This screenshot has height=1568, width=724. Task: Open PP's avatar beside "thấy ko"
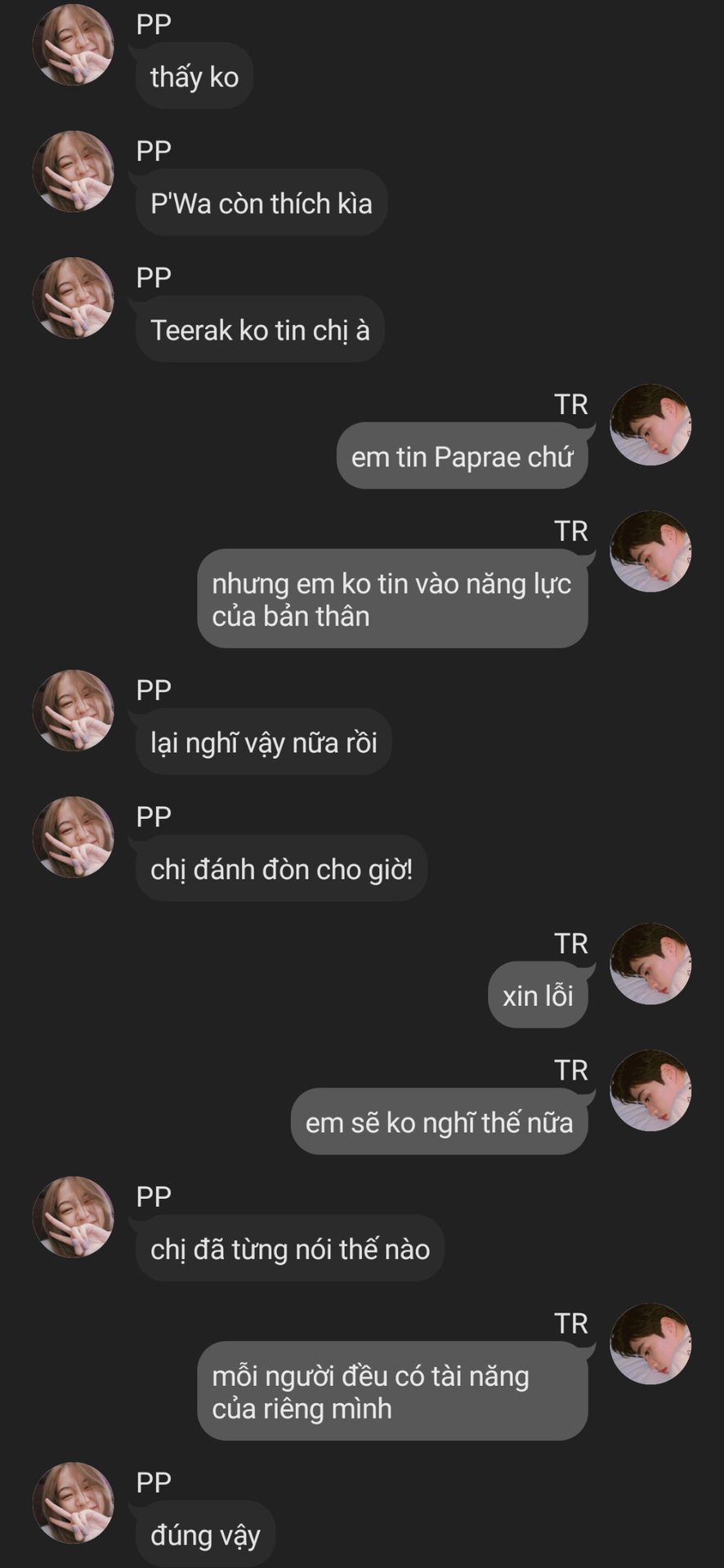(x=73, y=45)
